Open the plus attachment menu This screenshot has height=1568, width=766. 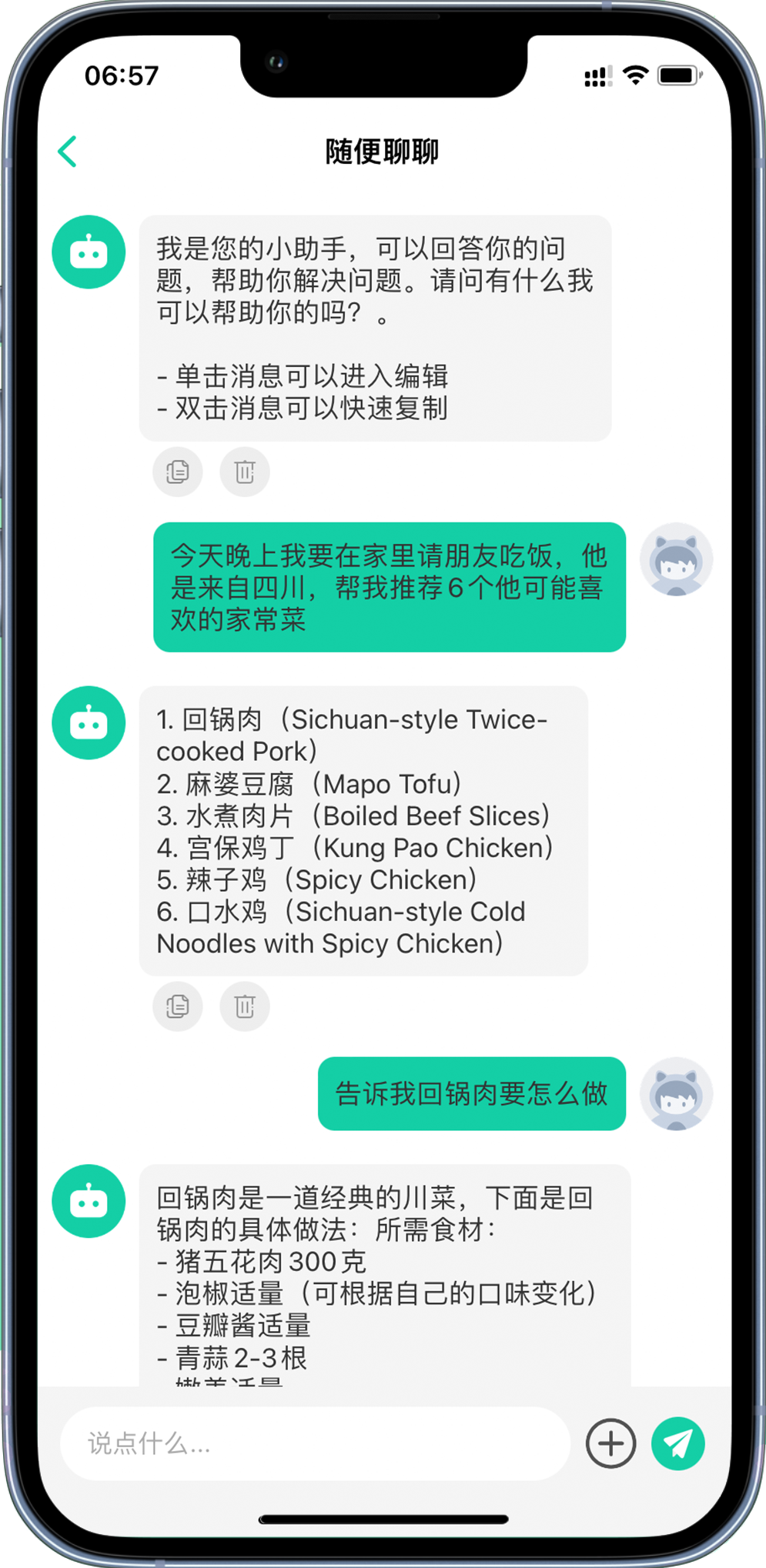610,1444
